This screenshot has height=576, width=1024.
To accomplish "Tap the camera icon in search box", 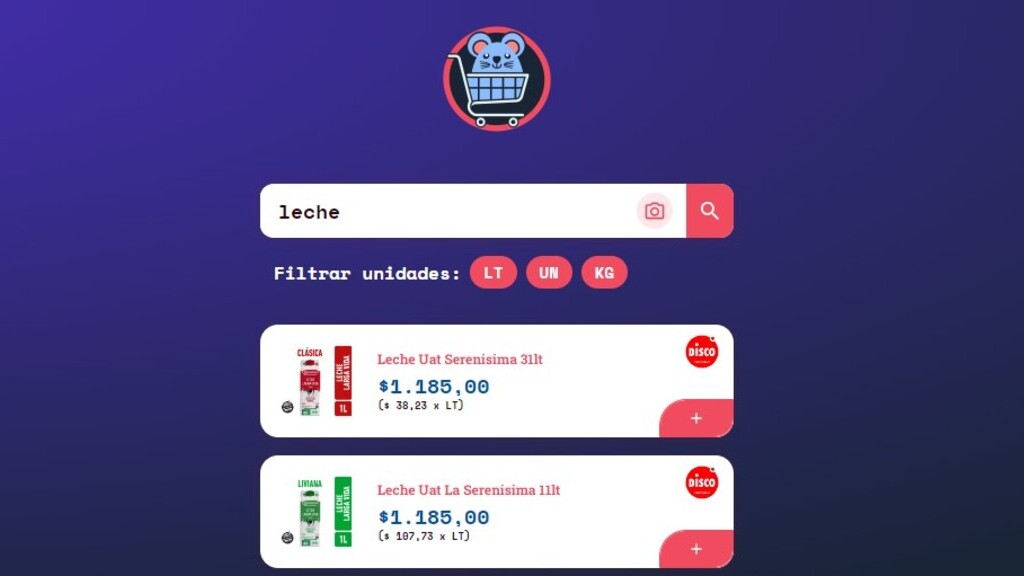I will pyautogui.click(x=654, y=211).
